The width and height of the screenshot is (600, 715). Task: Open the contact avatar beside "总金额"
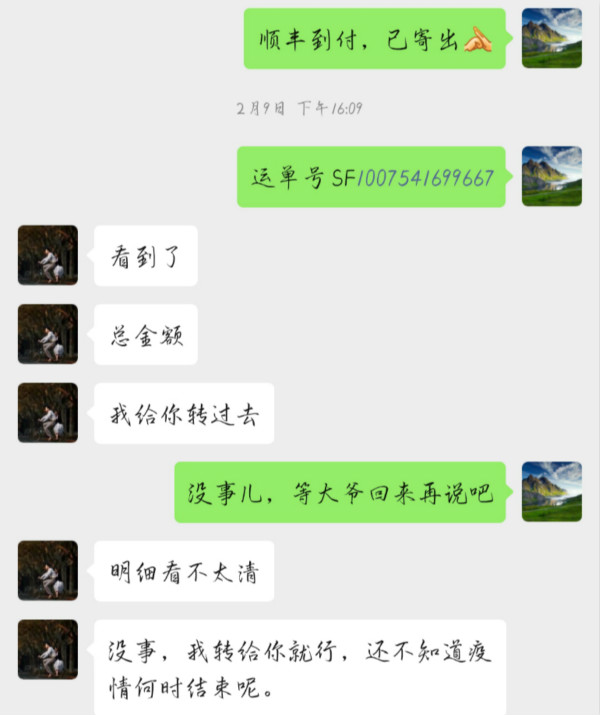pos(48,334)
